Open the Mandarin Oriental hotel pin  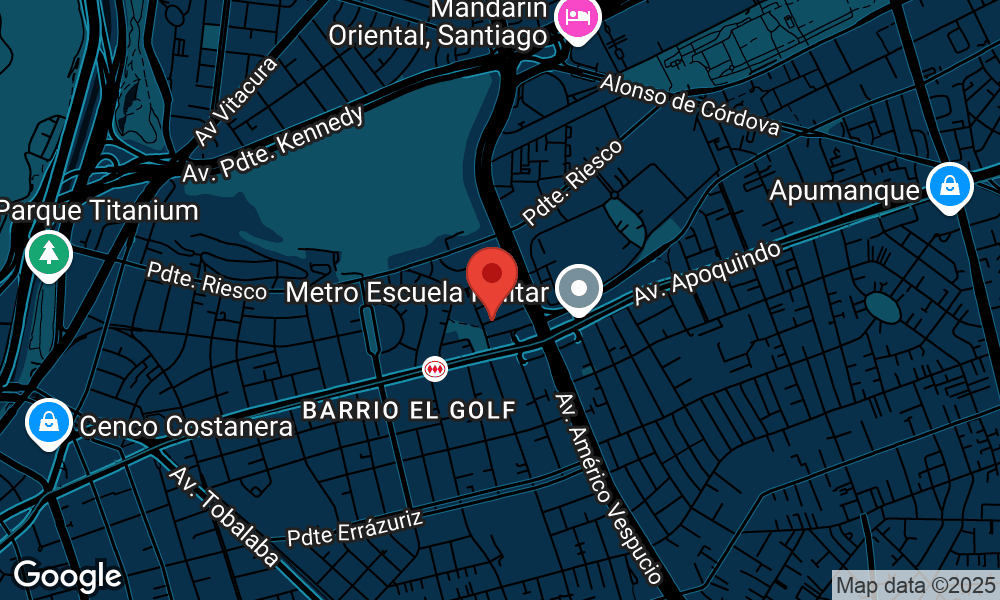click(x=578, y=18)
